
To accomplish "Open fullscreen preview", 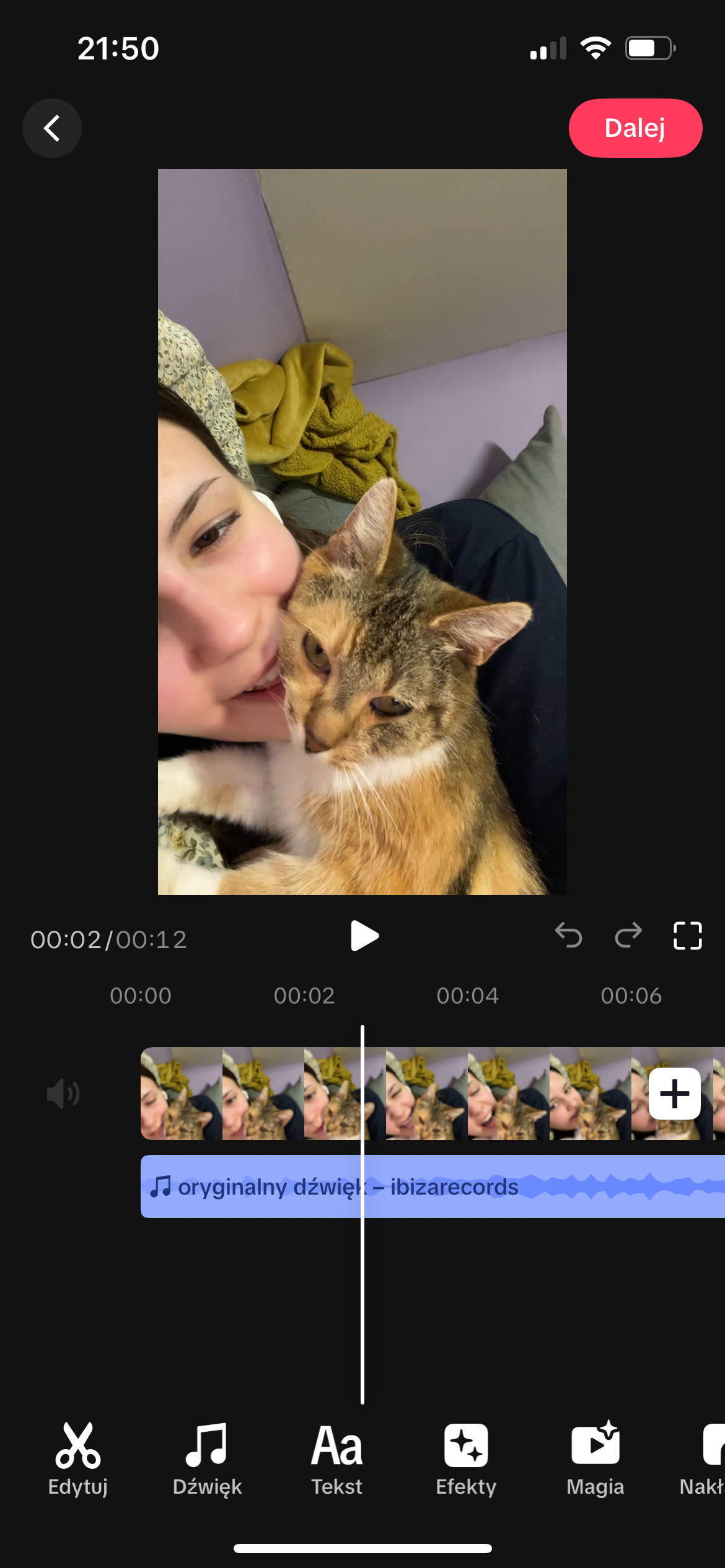I will [687, 935].
